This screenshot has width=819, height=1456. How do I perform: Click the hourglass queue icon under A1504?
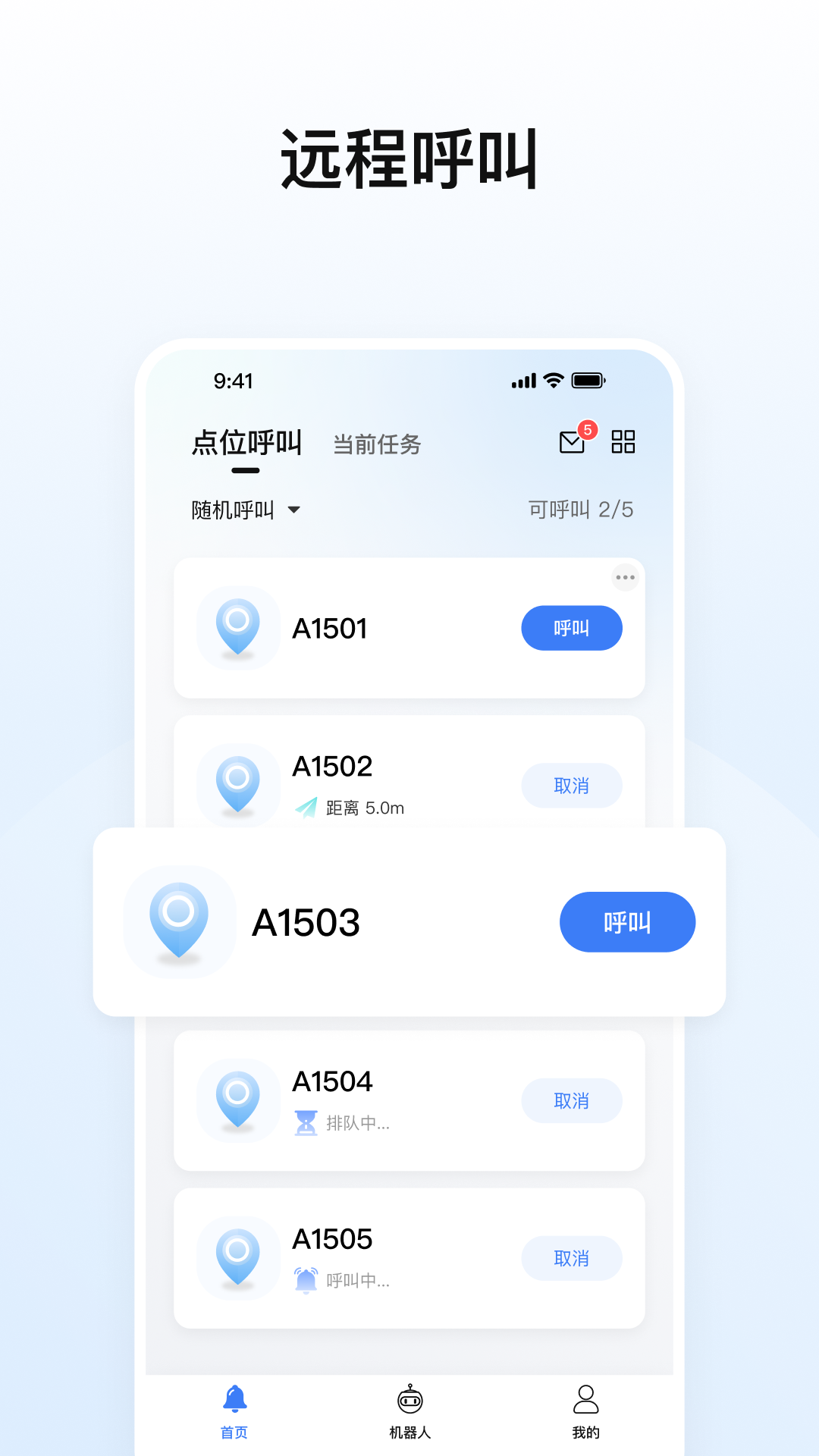(306, 1123)
